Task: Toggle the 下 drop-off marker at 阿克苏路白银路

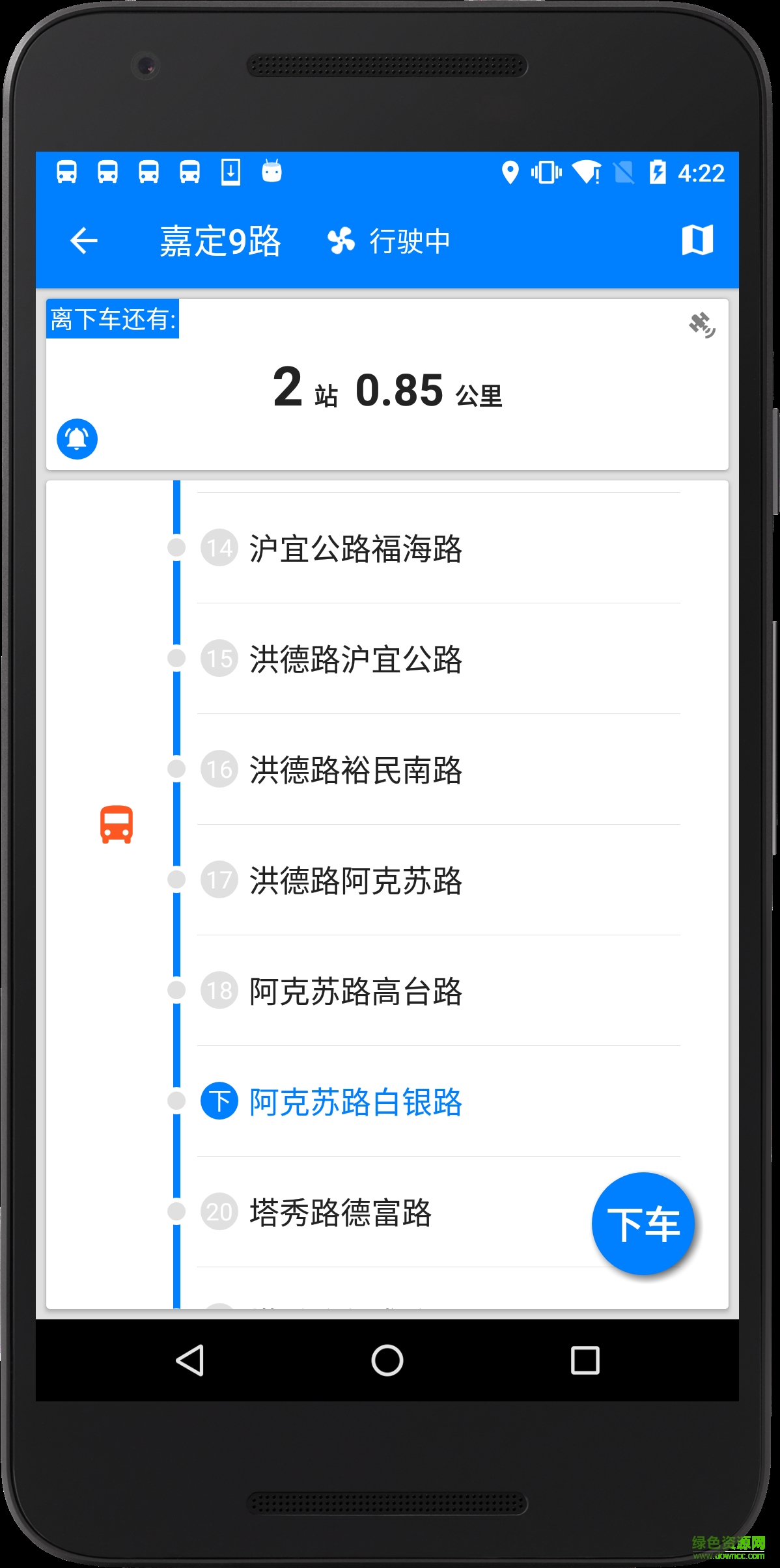Action: (x=219, y=1101)
